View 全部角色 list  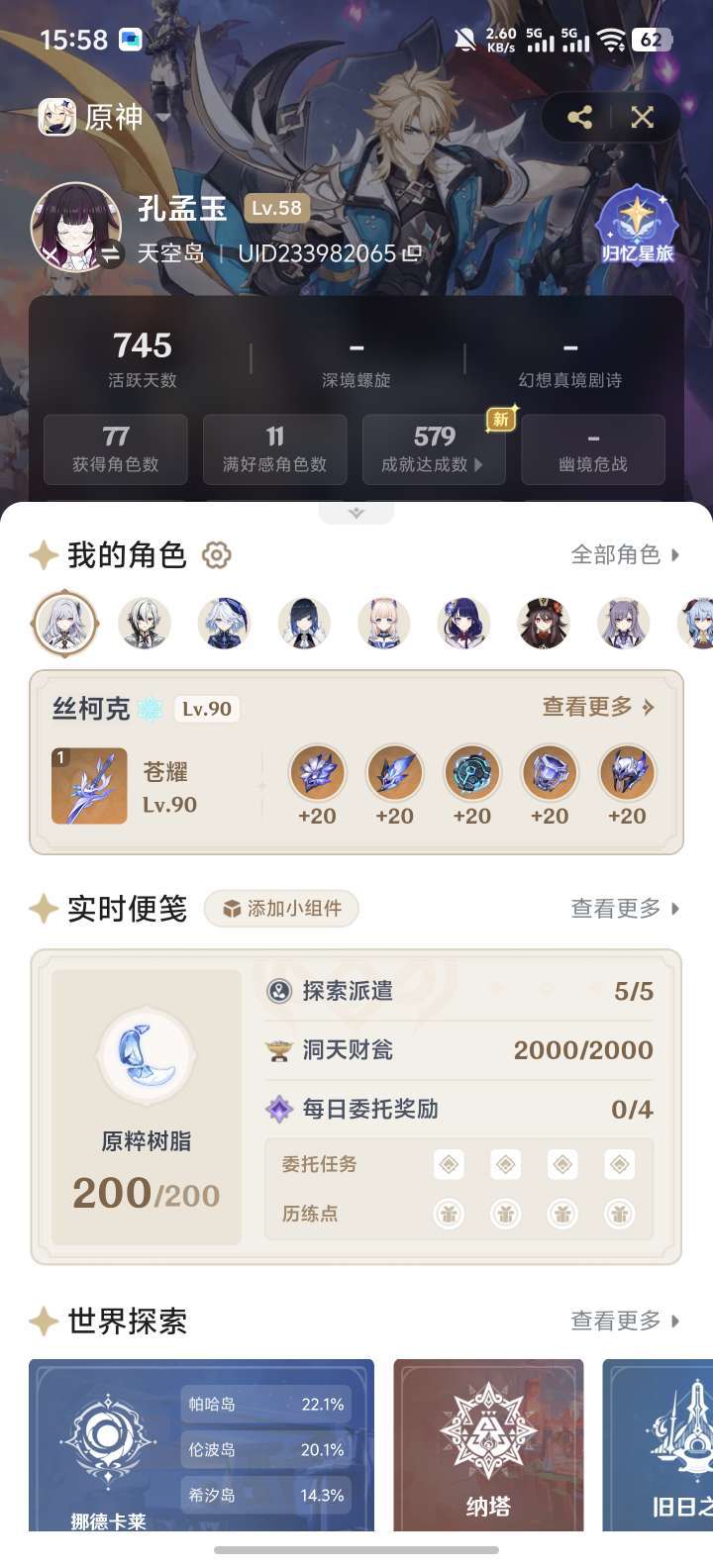click(626, 554)
